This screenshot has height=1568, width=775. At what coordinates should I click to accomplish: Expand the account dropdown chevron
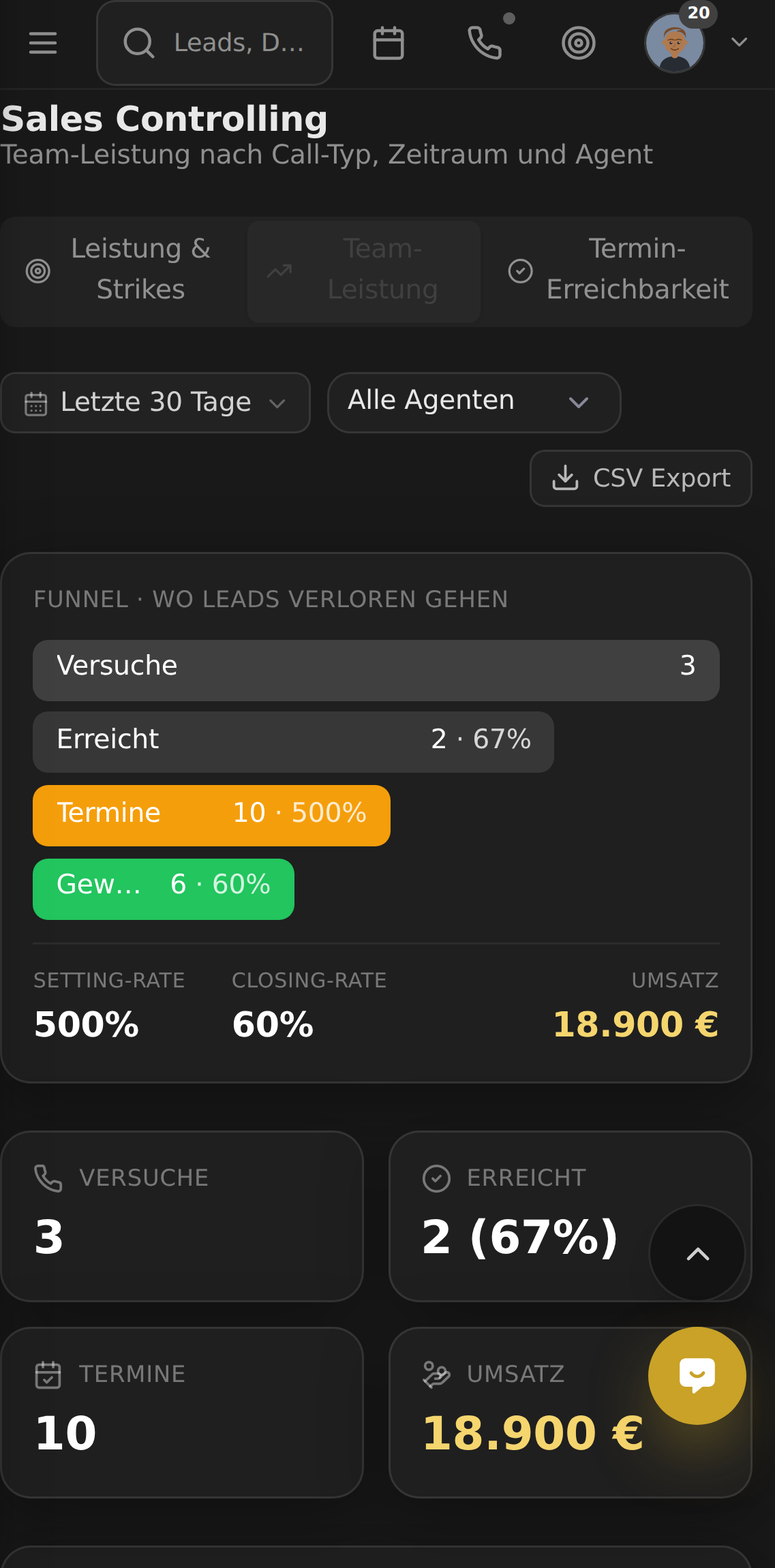(x=740, y=42)
